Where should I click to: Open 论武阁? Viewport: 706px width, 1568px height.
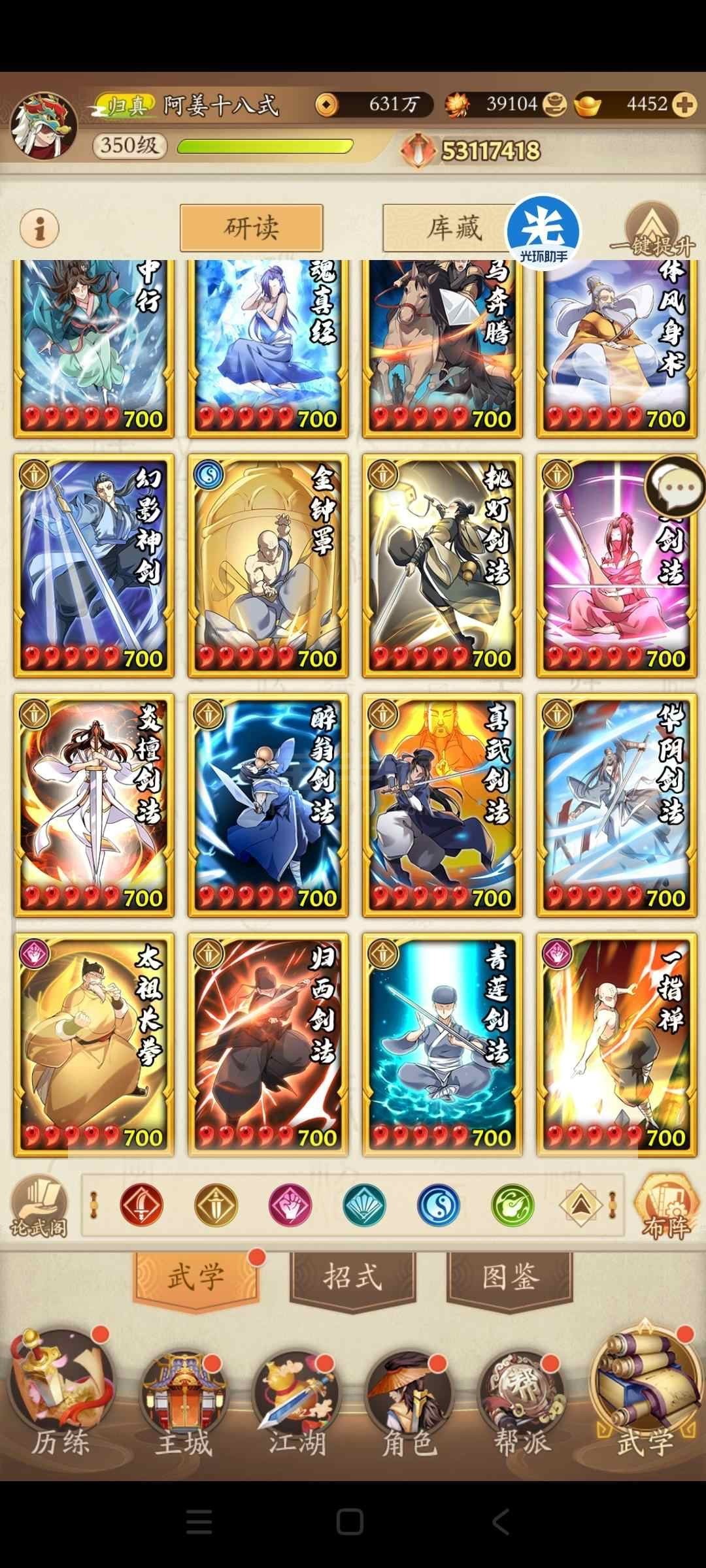(39, 1205)
